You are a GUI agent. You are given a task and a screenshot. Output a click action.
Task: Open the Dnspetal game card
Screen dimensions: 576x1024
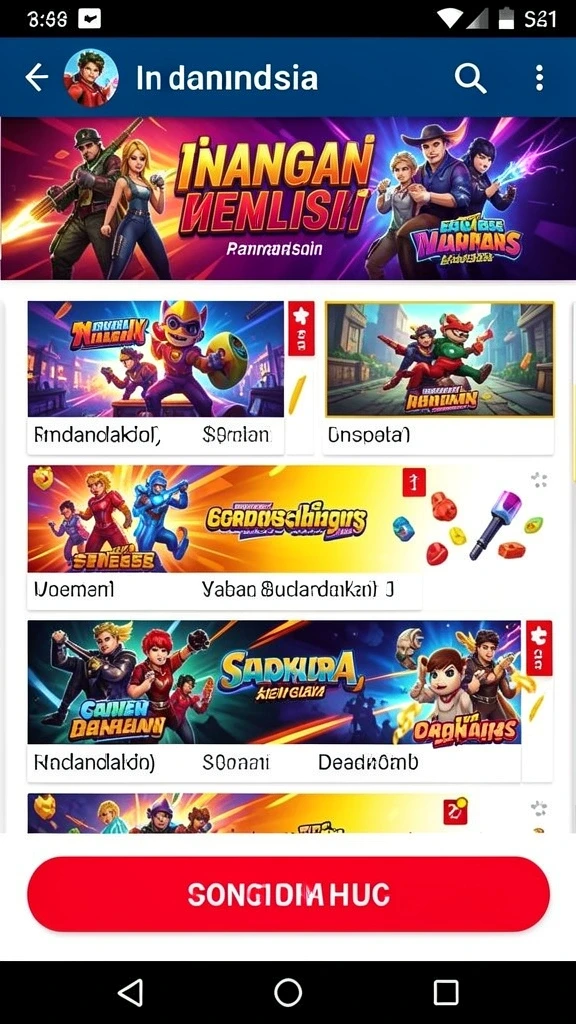[439, 377]
